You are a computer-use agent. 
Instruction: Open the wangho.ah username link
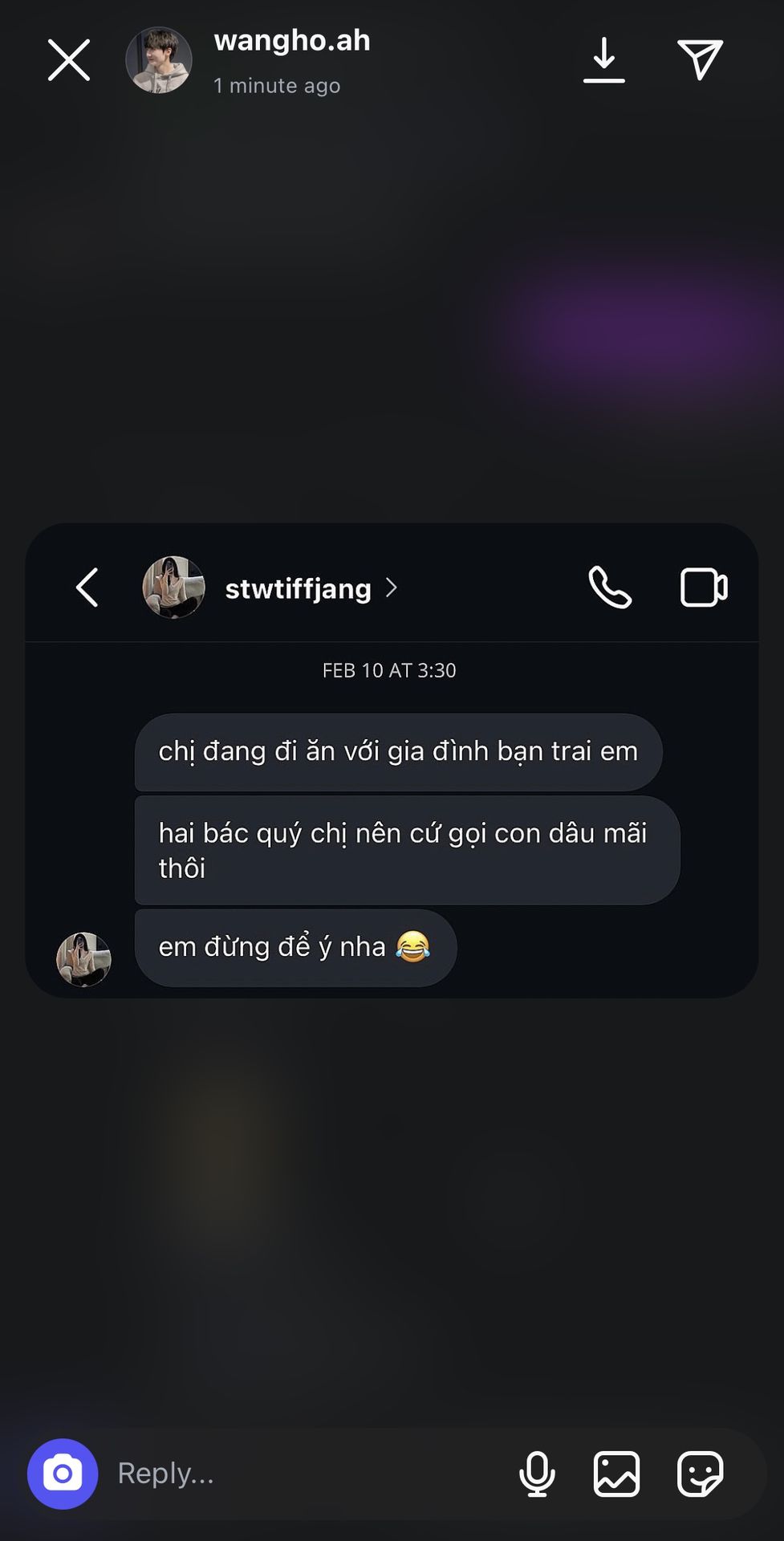(292, 40)
